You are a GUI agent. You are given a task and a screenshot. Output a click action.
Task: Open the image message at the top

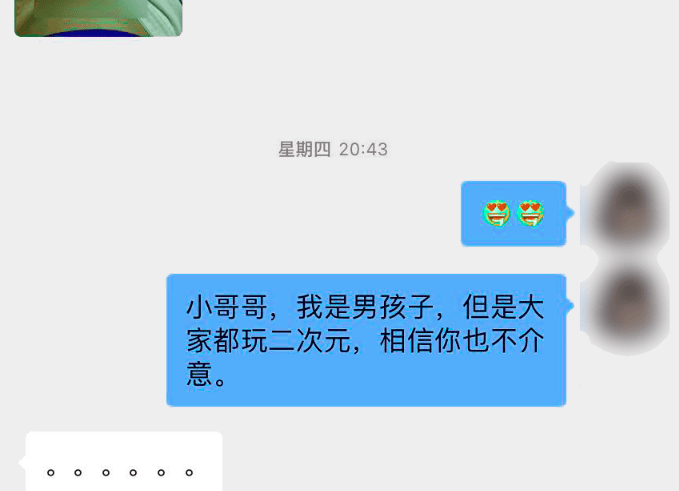[x=98, y=17]
